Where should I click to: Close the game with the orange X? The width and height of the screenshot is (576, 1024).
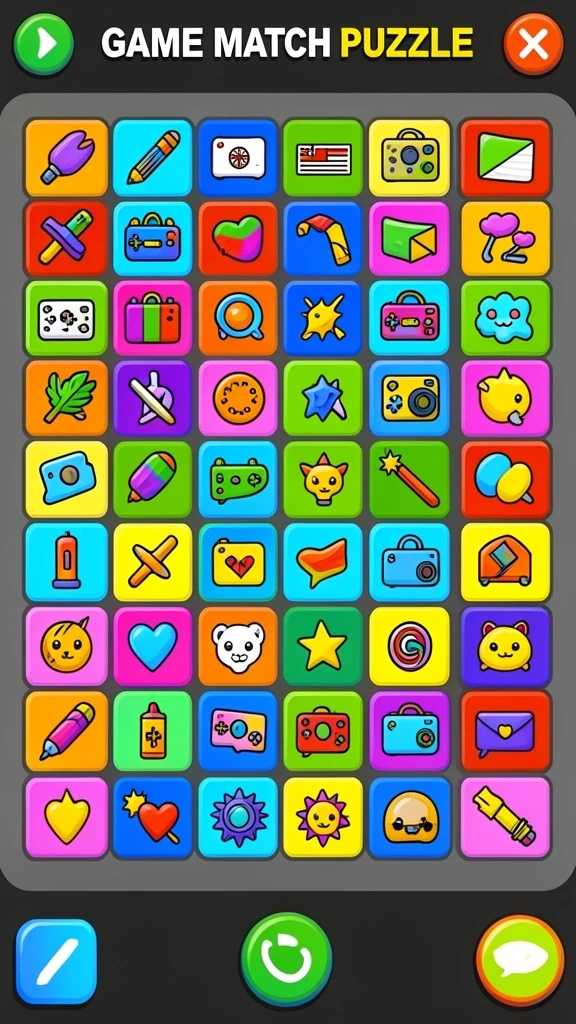pos(533,44)
